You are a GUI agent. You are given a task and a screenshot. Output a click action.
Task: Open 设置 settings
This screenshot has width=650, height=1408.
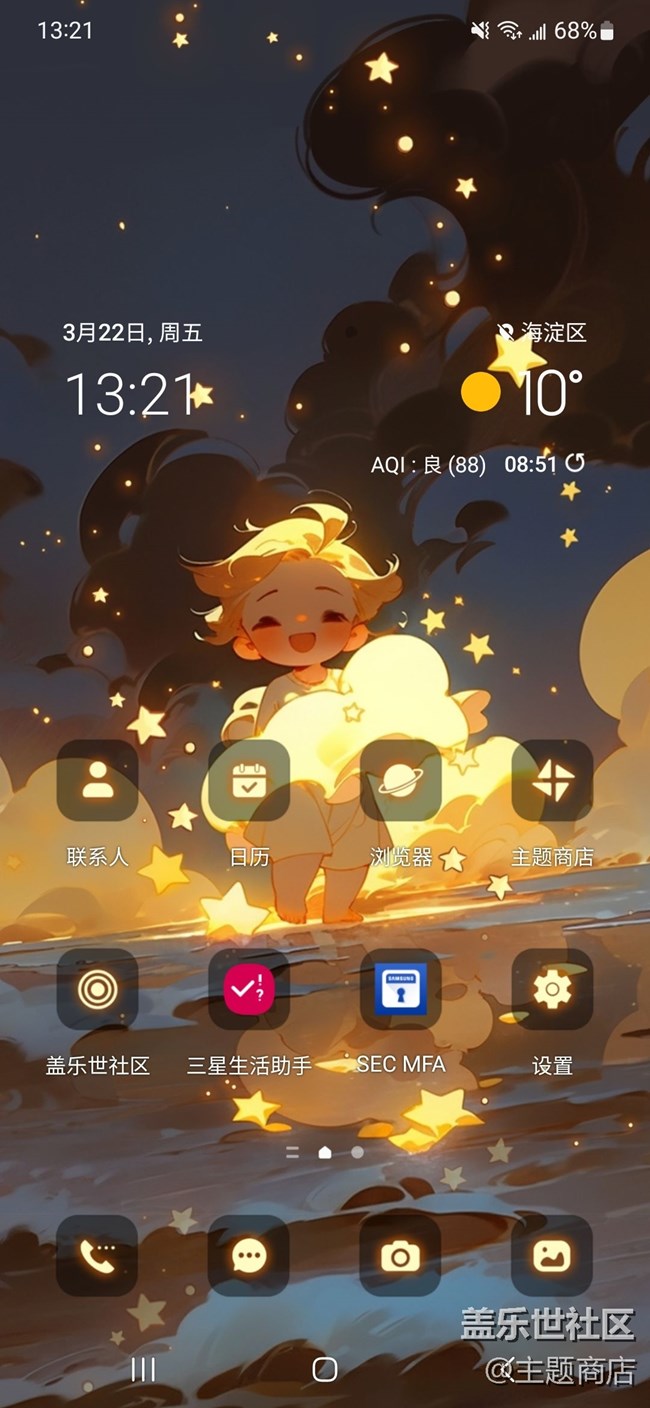[x=552, y=990]
